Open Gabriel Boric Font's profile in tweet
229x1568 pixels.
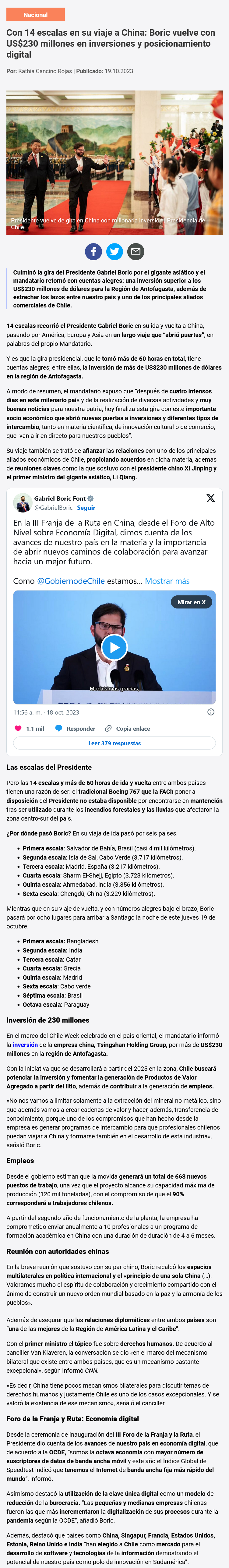coord(60,498)
